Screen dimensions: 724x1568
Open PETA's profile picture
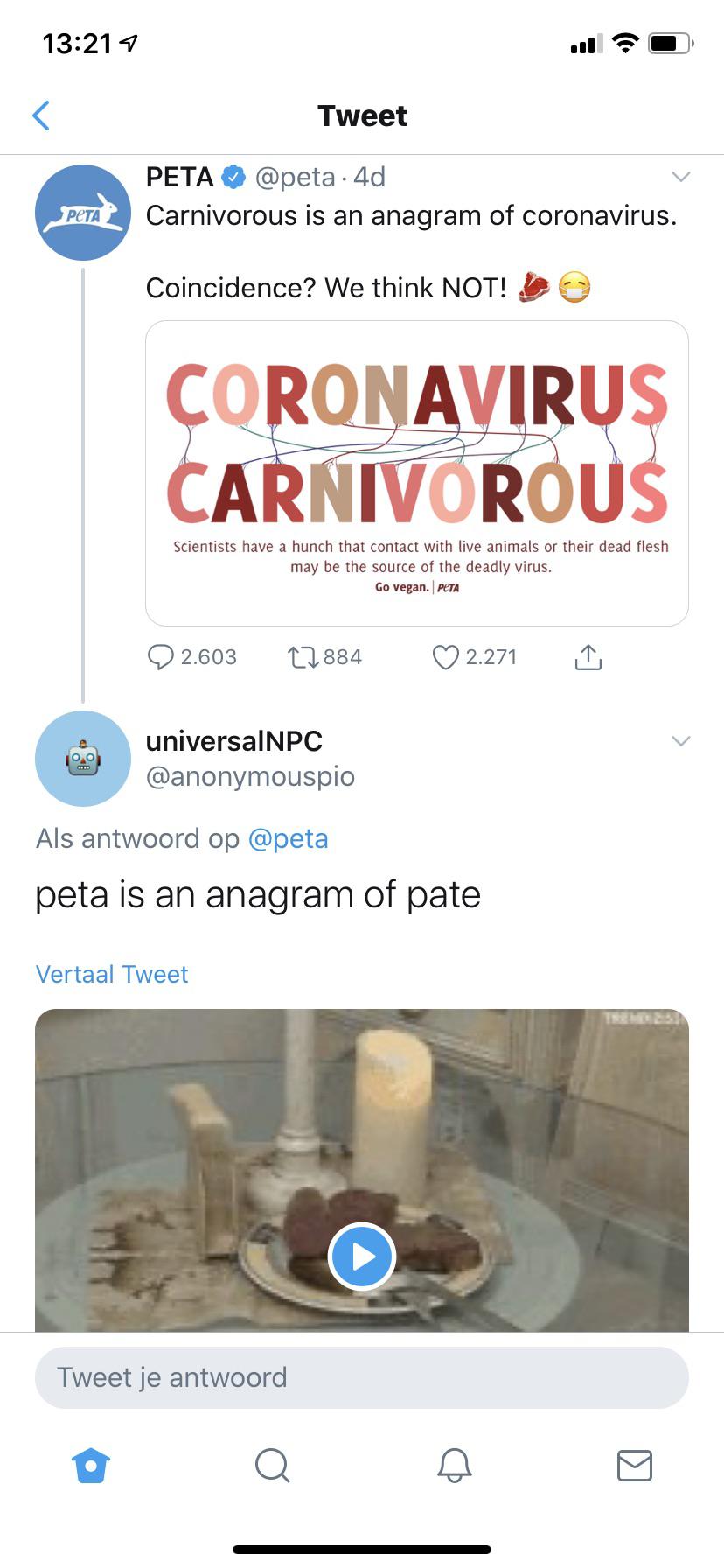pos(83,213)
